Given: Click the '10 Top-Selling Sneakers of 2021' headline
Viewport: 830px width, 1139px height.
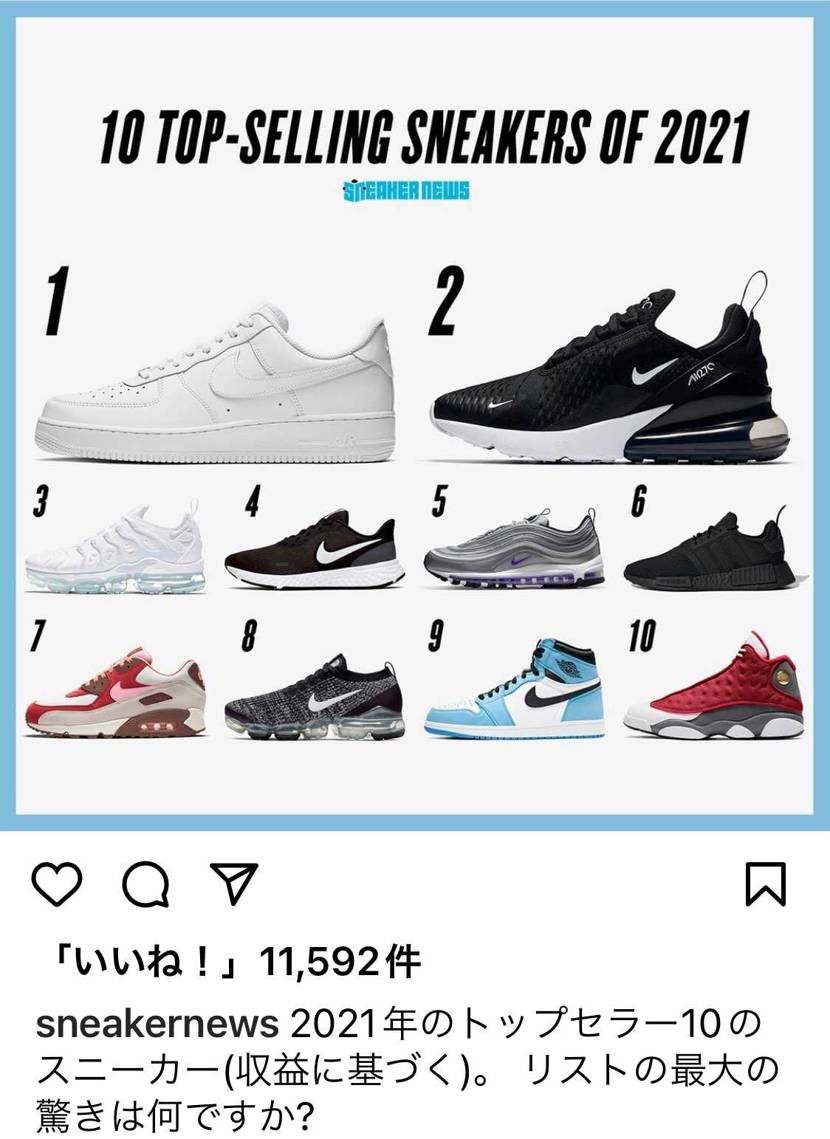Looking at the screenshot, I should point(414,135).
